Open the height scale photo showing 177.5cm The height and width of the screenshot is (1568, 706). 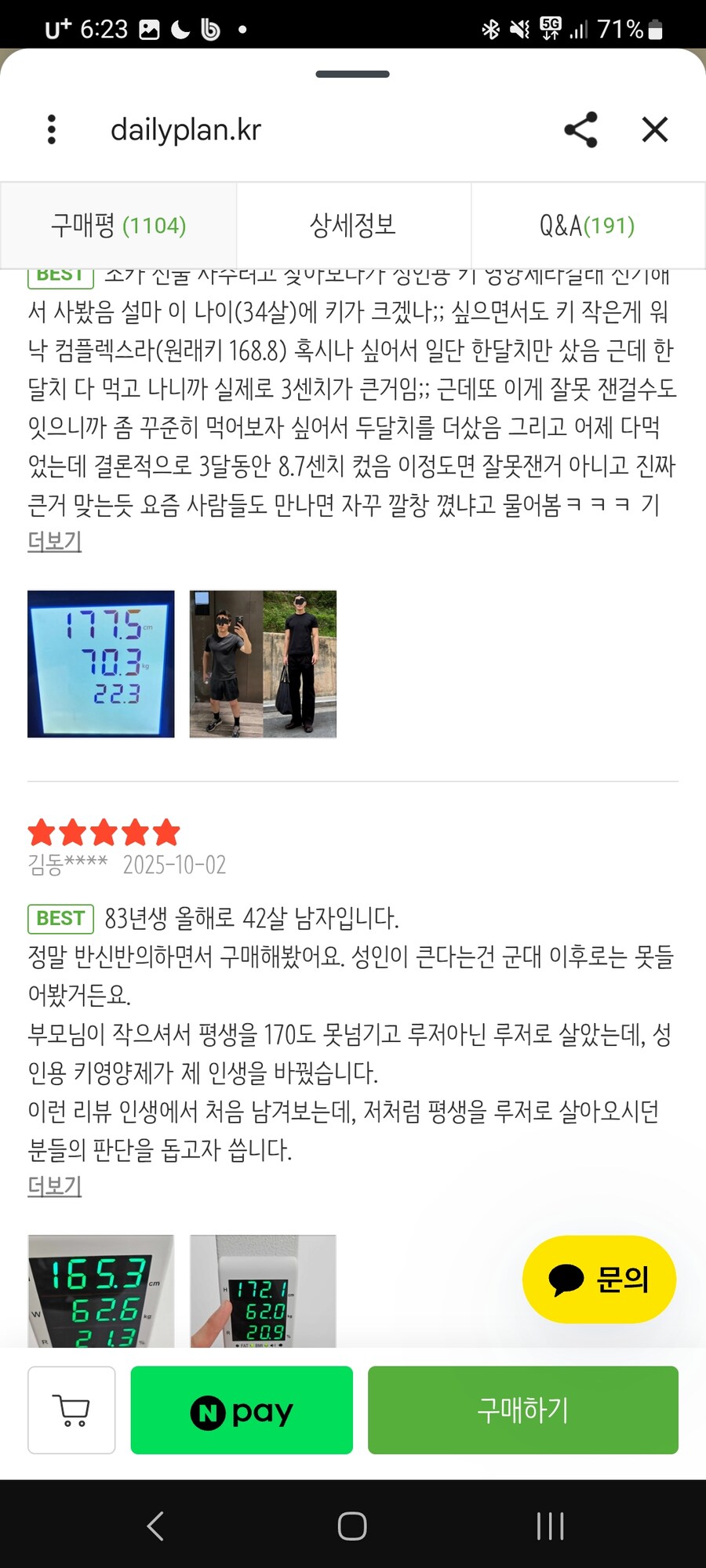click(x=101, y=663)
